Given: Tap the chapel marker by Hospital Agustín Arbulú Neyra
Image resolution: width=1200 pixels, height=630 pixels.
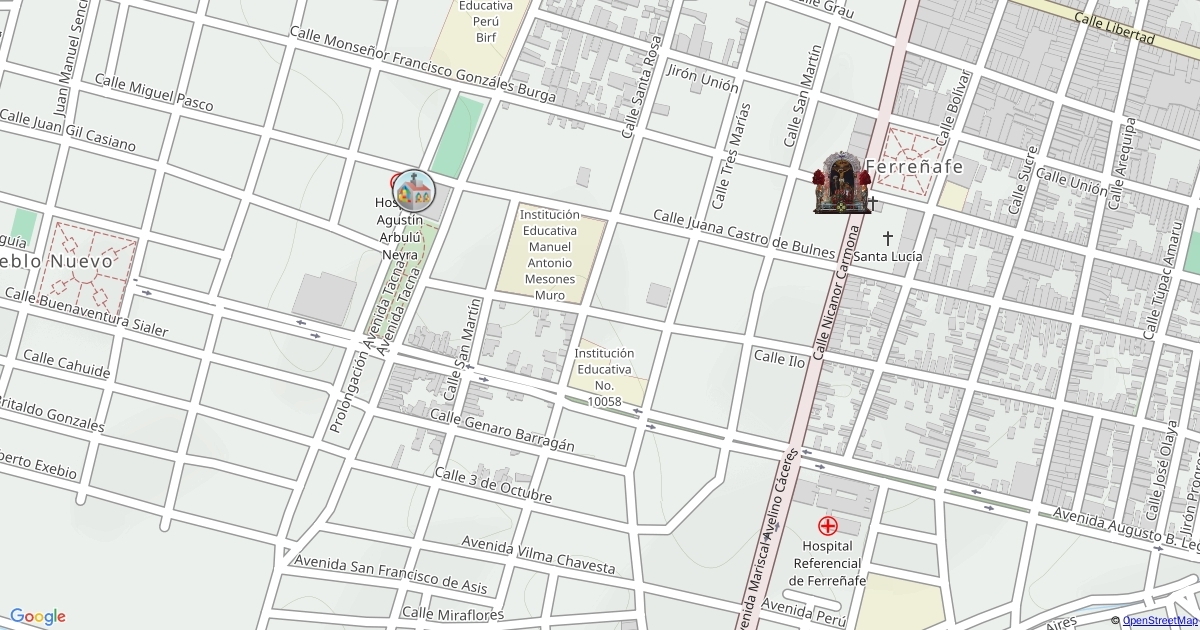Looking at the screenshot, I should coord(413,190).
